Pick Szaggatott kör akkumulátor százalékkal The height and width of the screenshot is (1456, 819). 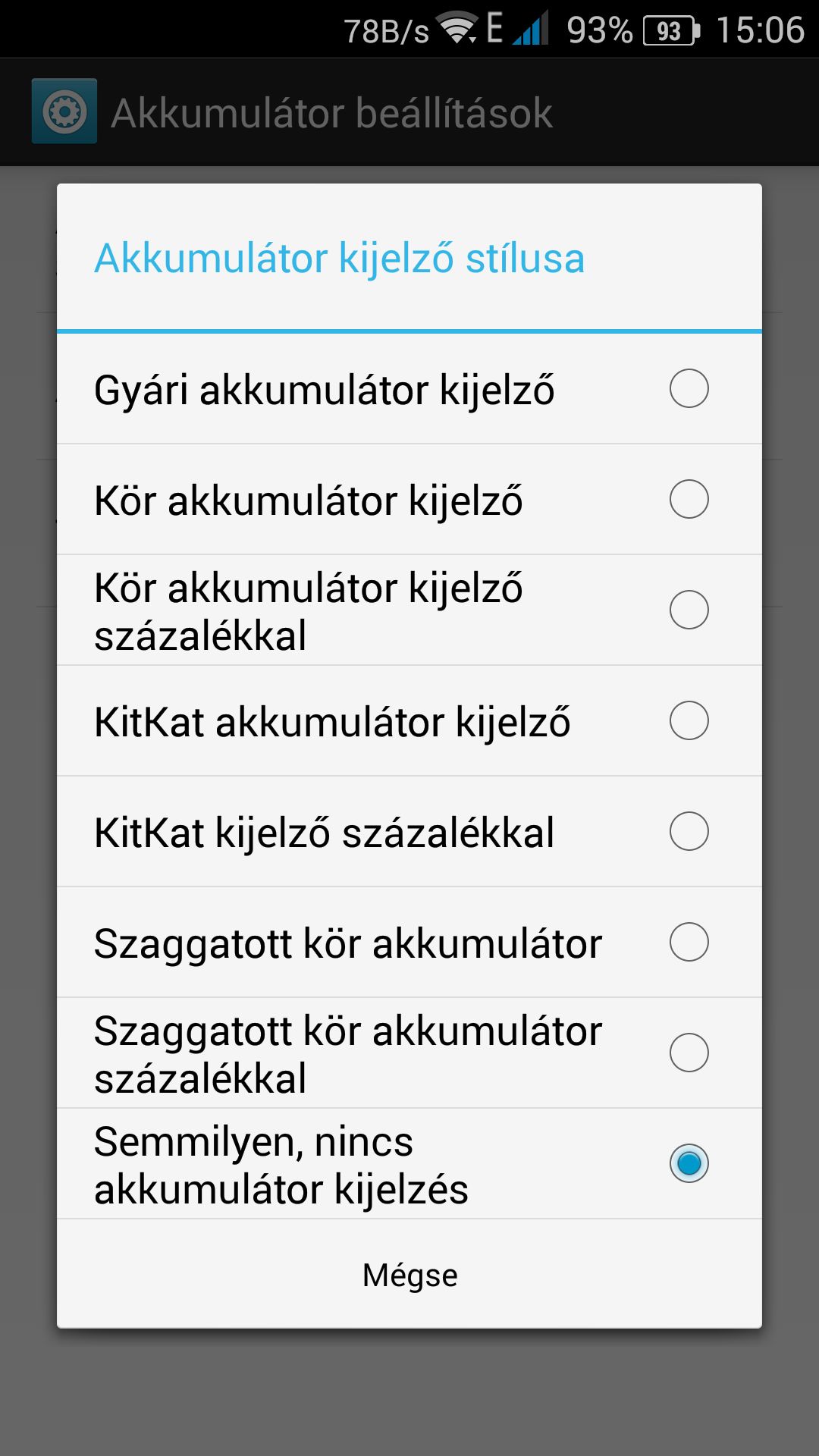tap(409, 1053)
